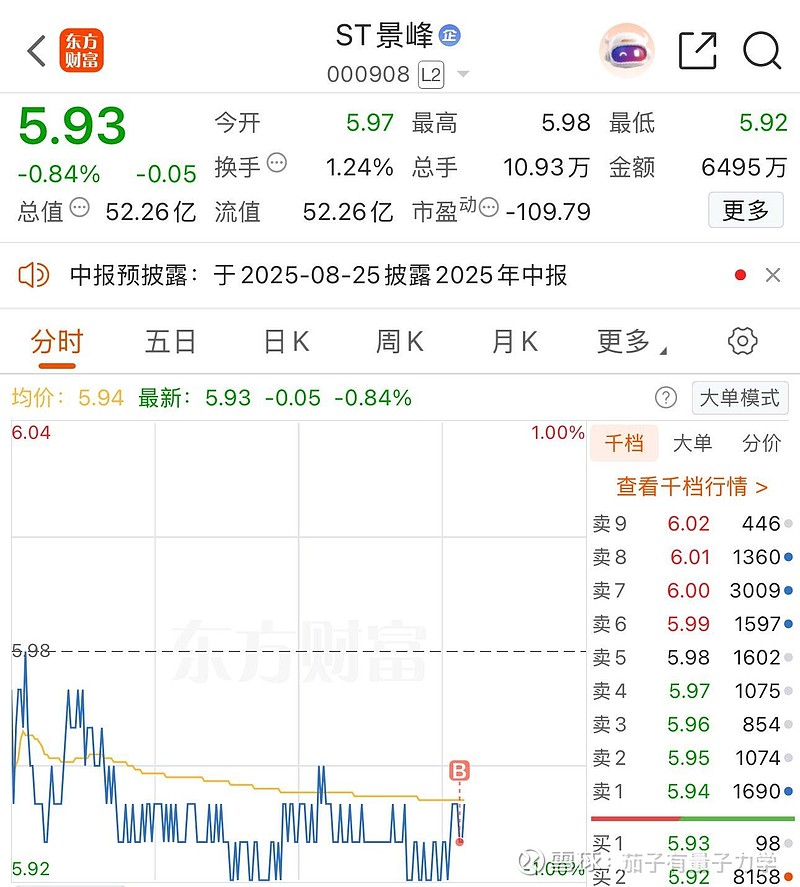Switch to the 月K chart tab
This screenshot has width=800, height=887.
click(515, 342)
